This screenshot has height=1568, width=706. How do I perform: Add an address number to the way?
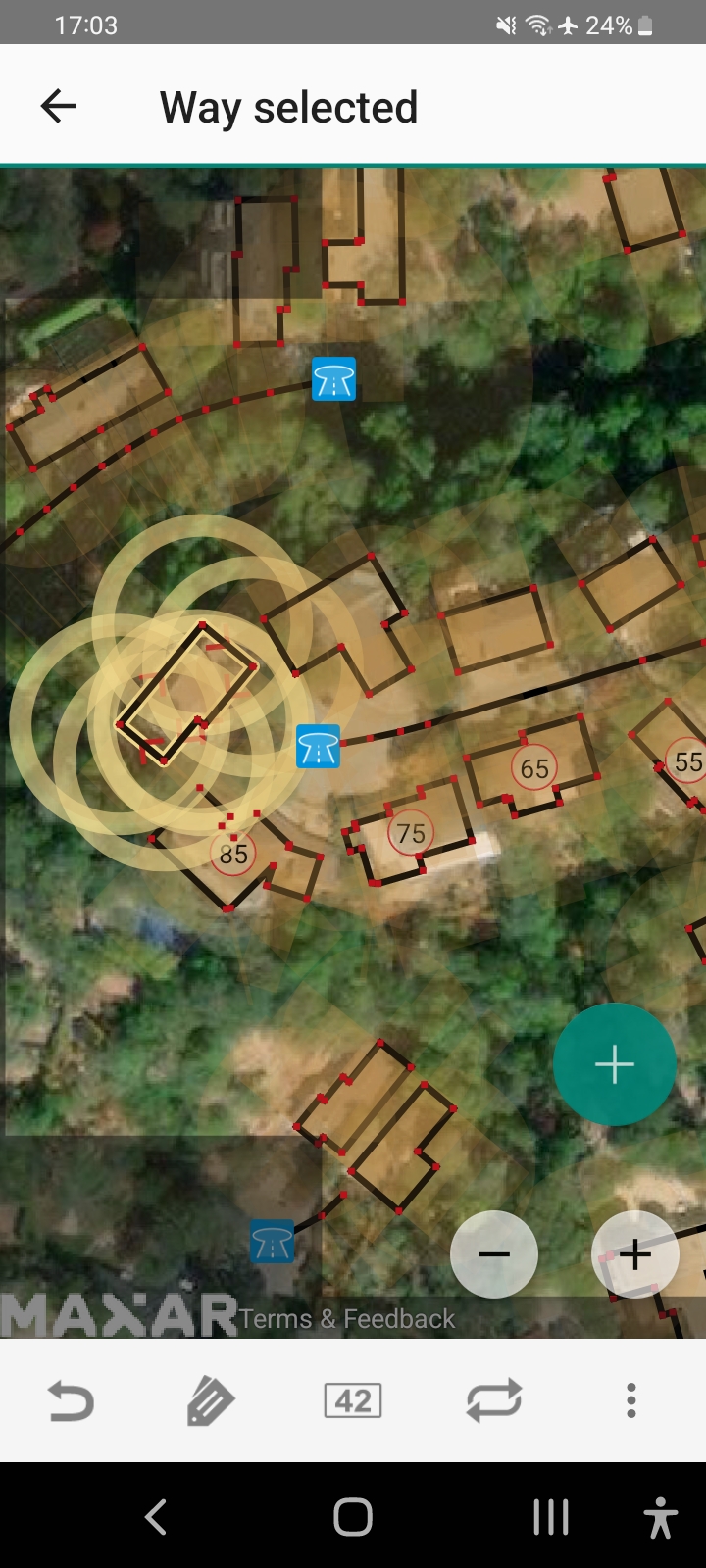353,1400
